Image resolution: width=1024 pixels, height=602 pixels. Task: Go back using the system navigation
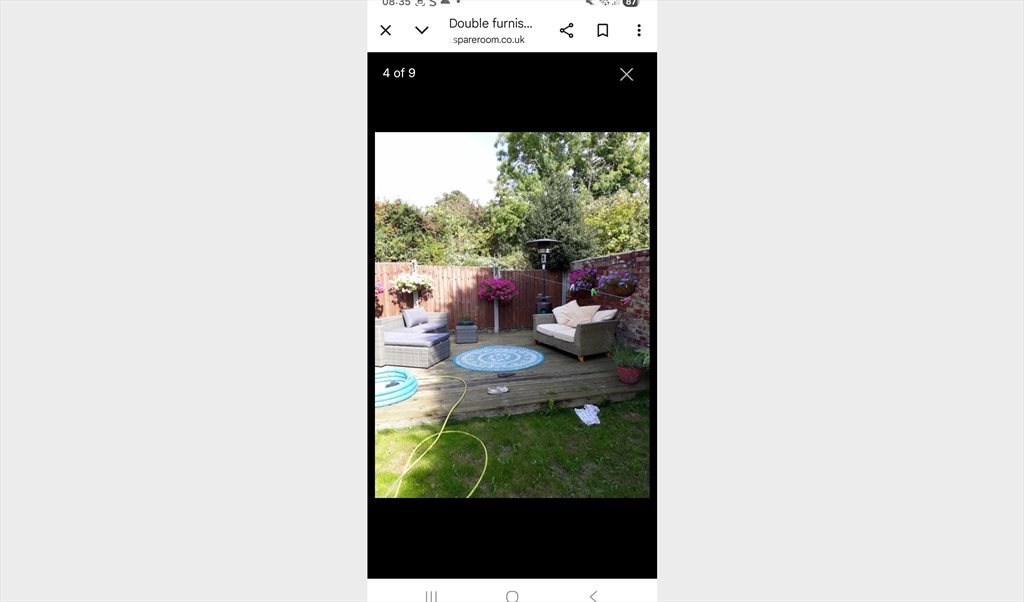[593, 596]
